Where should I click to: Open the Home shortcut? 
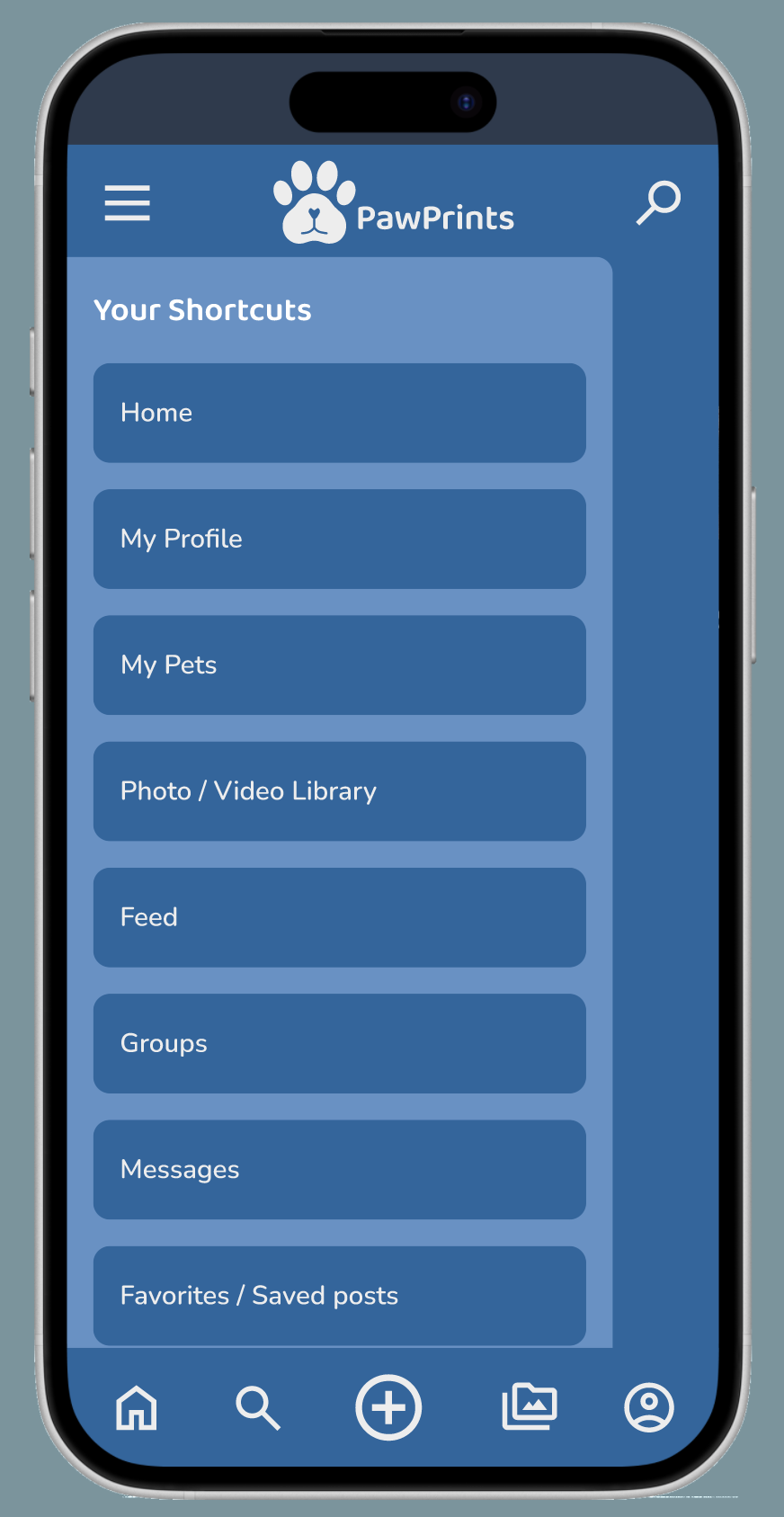pos(340,413)
